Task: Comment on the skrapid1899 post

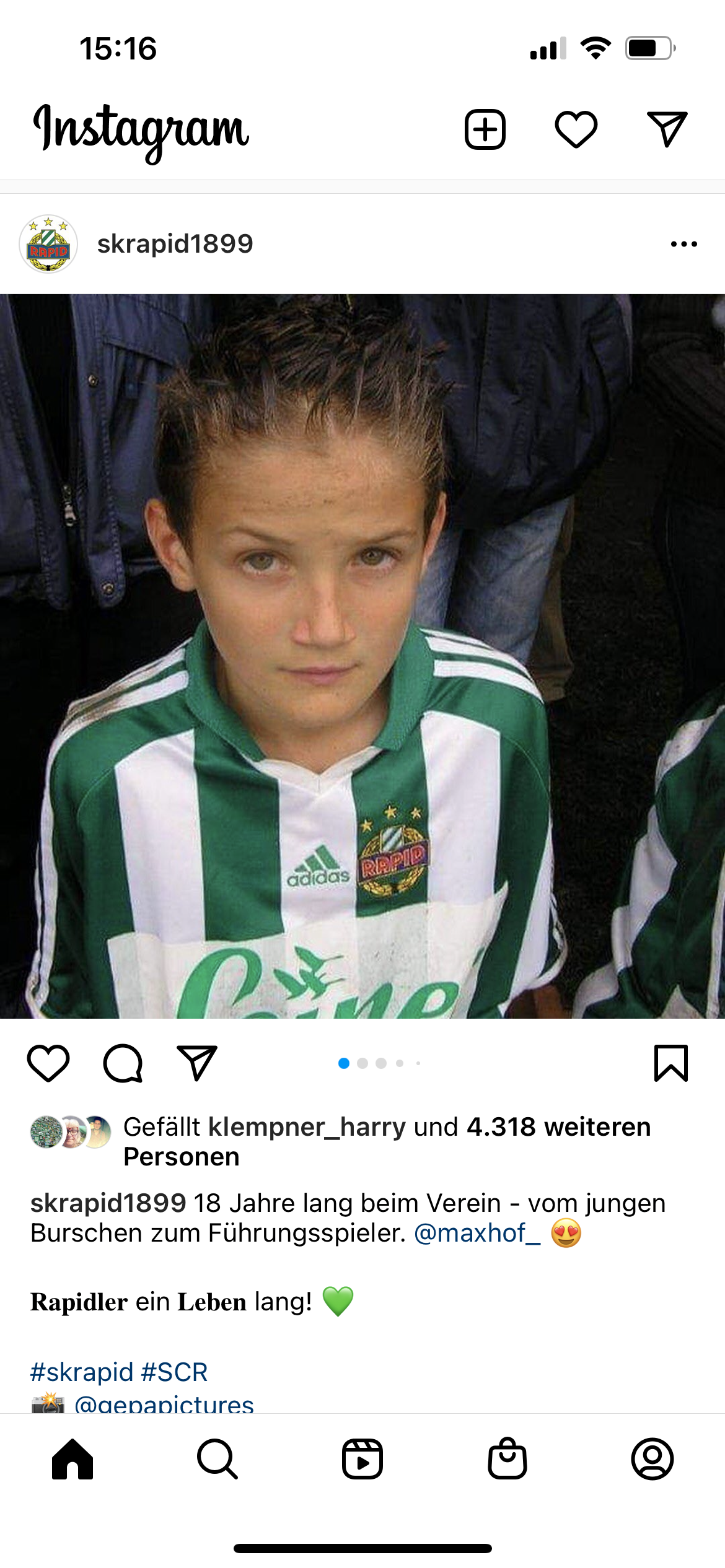Action: coord(123,1063)
